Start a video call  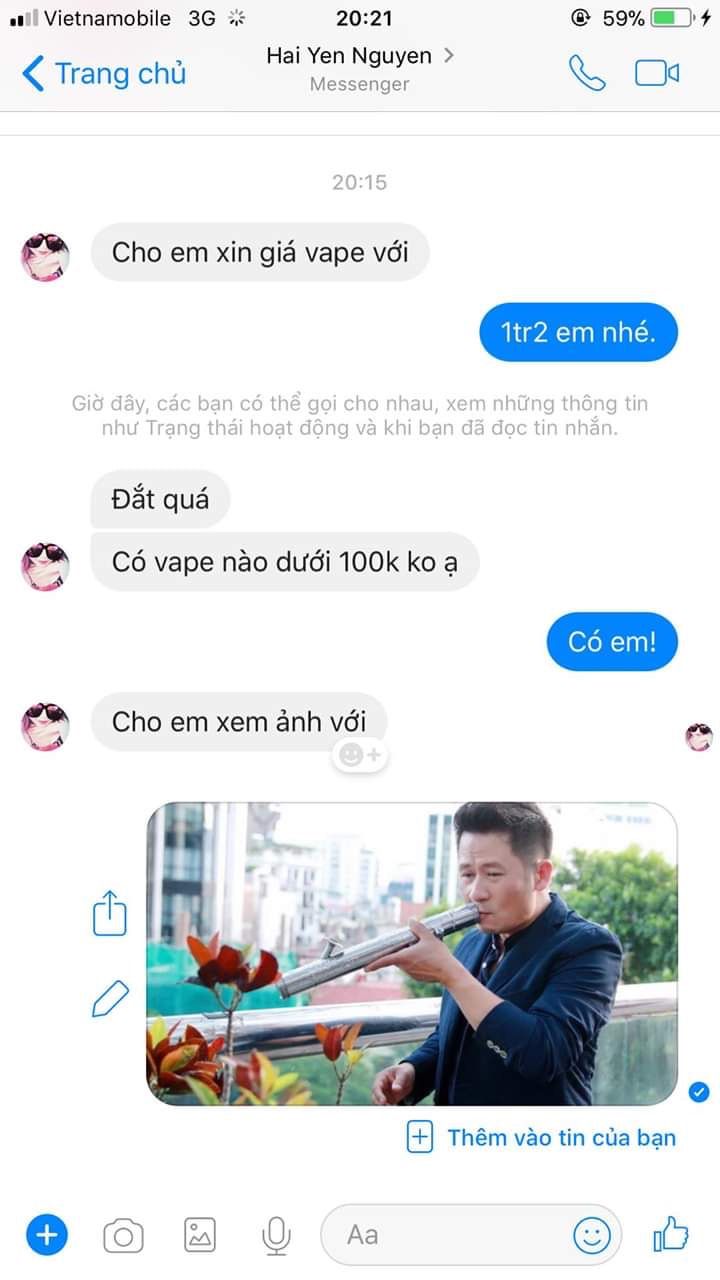click(657, 73)
